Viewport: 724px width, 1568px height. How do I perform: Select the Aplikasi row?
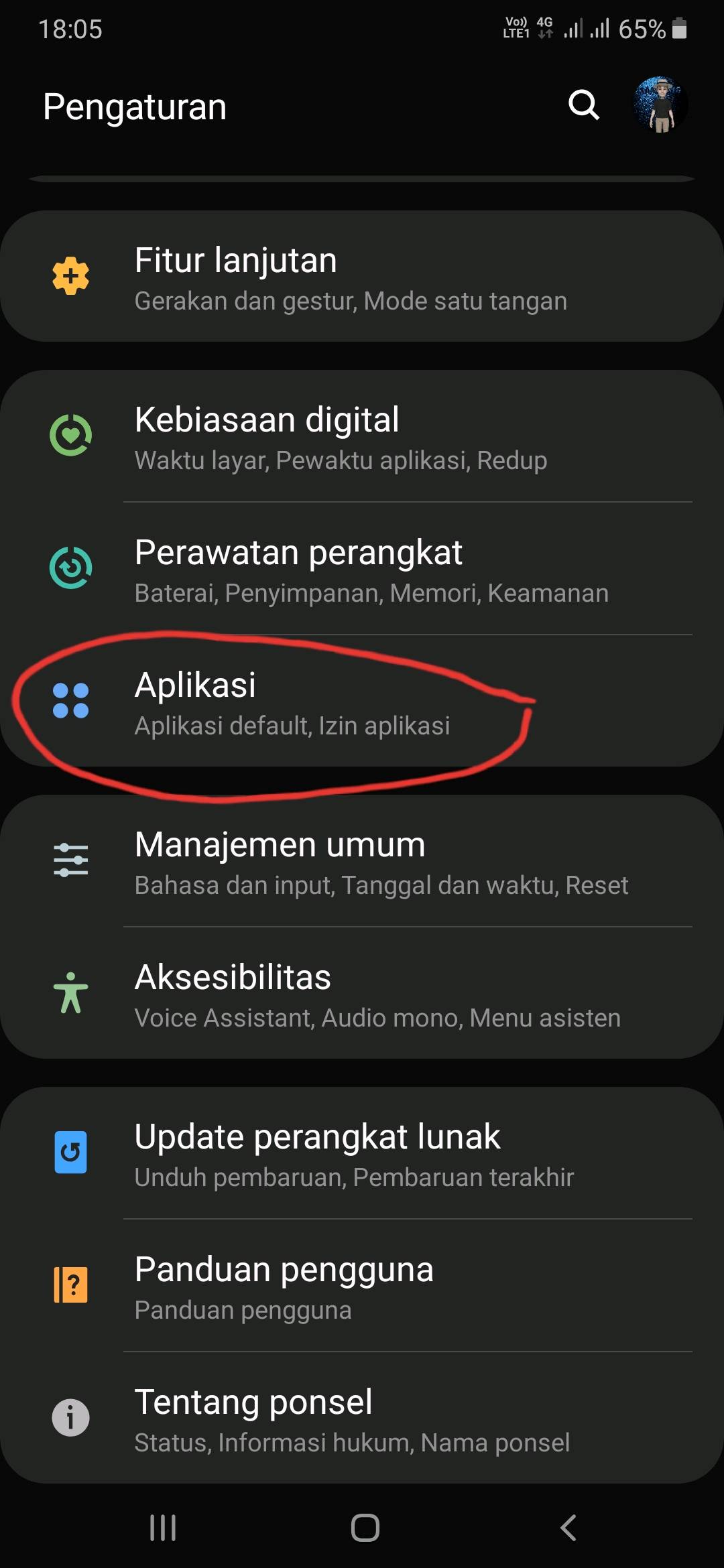pos(362,702)
